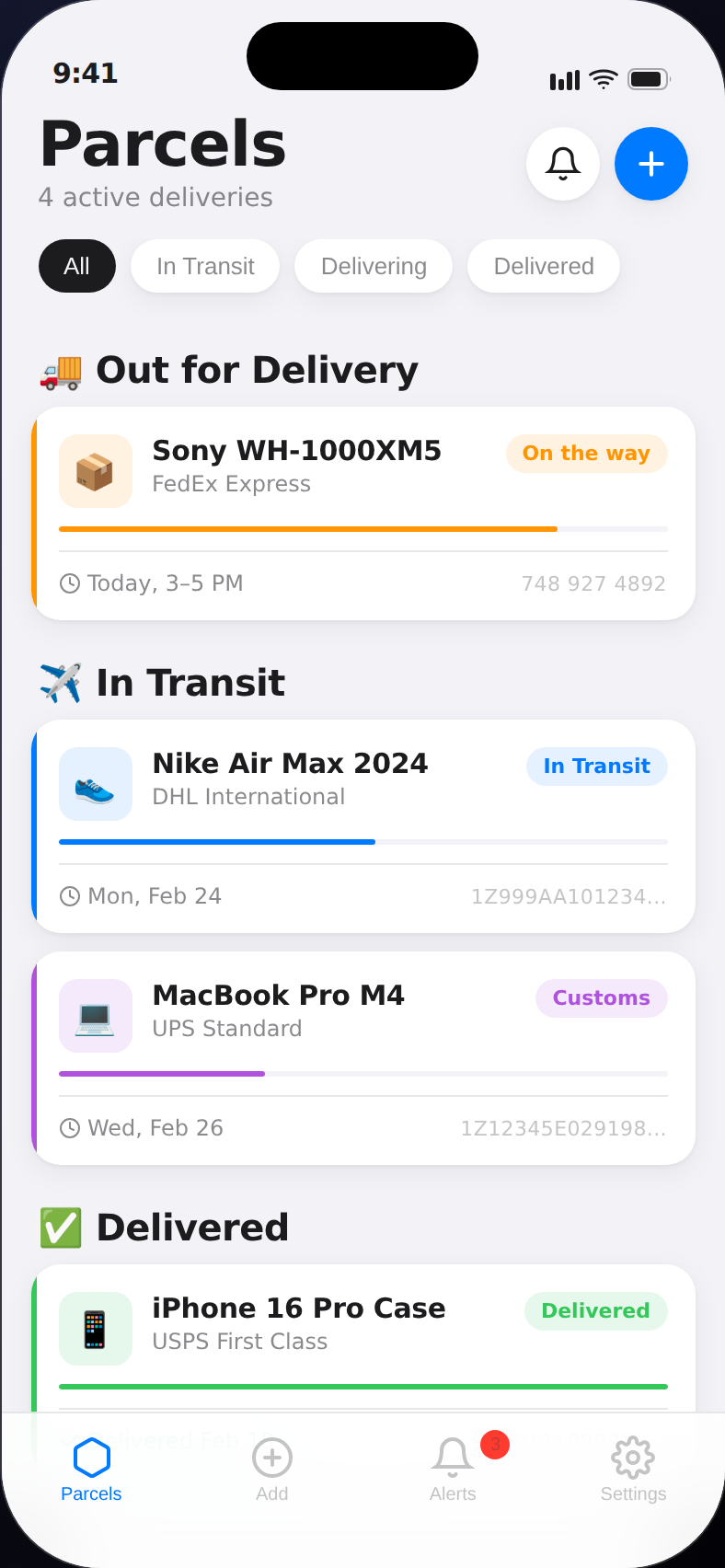The width and height of the screenshot is (725, 1568).
Task: Tap the sneaker thumbnail for Nike Air Max
Action: [96, 784]
